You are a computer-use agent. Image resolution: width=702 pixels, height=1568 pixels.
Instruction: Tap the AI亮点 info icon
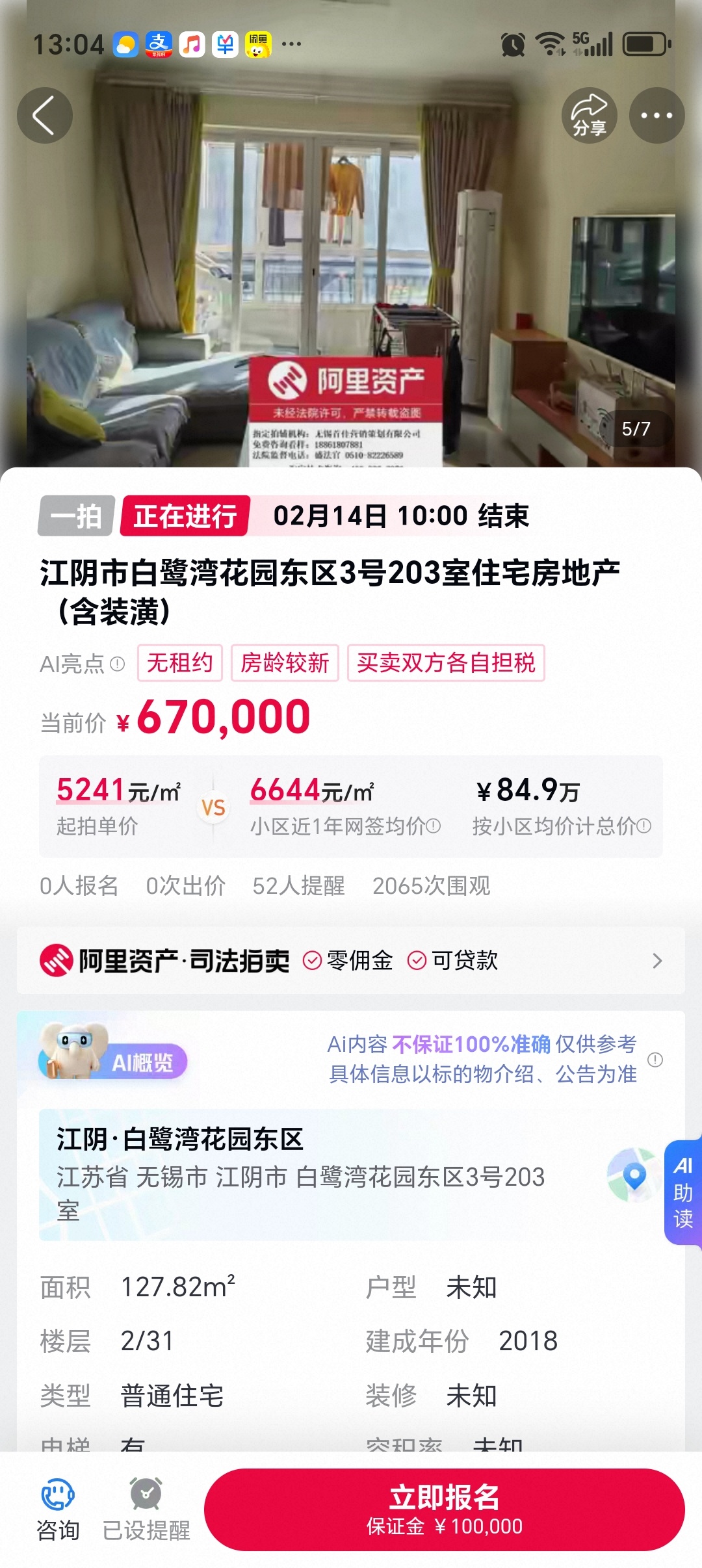(x=118, y=664)
